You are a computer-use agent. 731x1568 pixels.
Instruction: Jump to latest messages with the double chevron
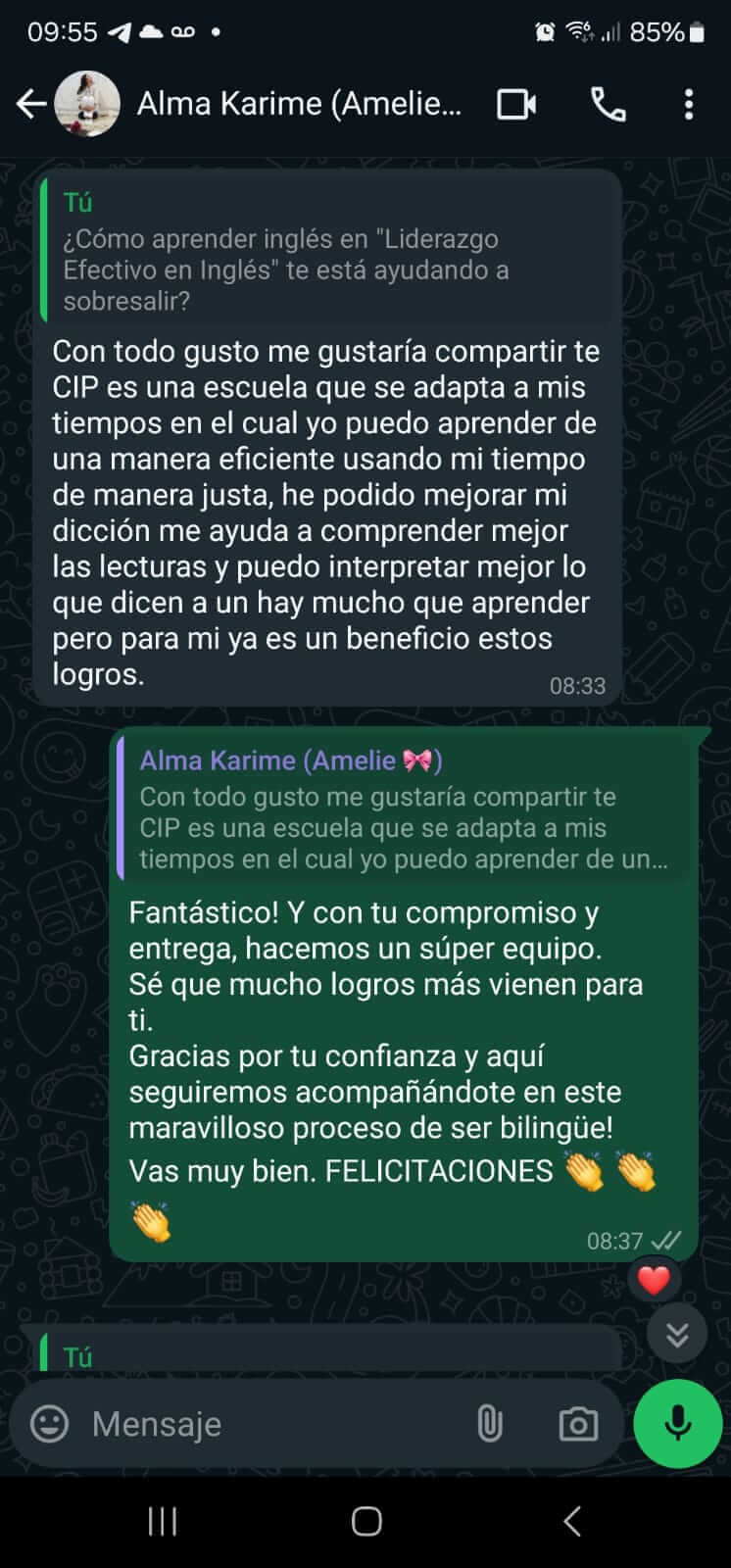677,1333
